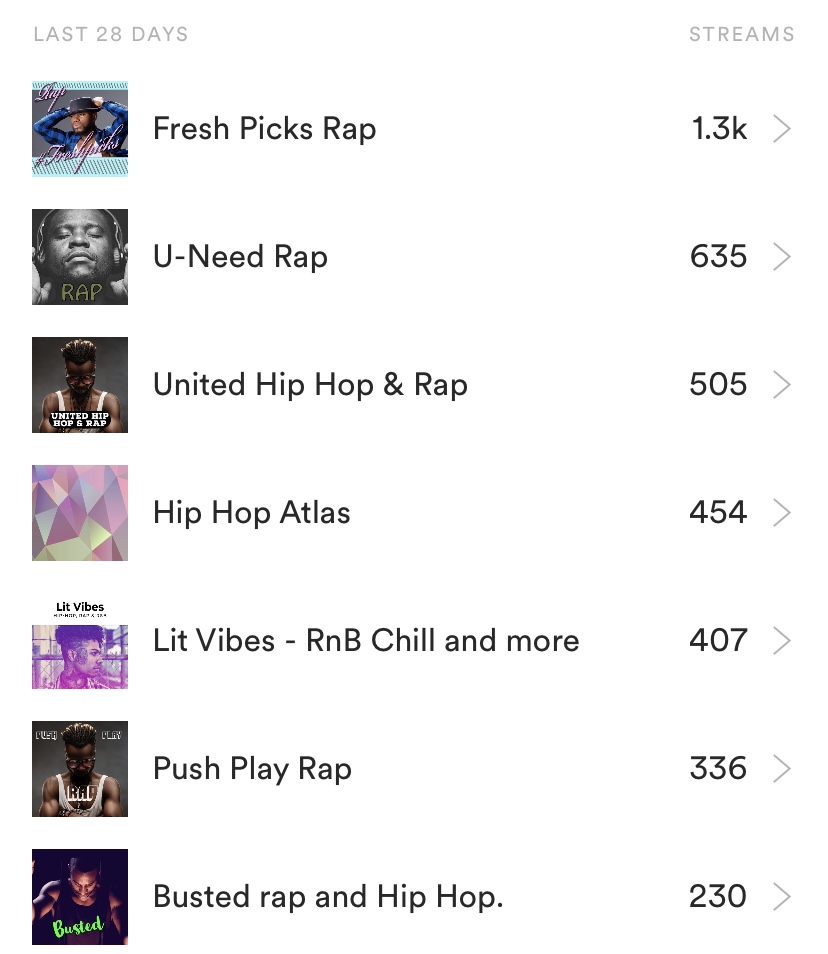The width and height of the screenshot is (828, 954).
Task: Click the chevron for Push Play Rap
Action: (x=783, y=769)
